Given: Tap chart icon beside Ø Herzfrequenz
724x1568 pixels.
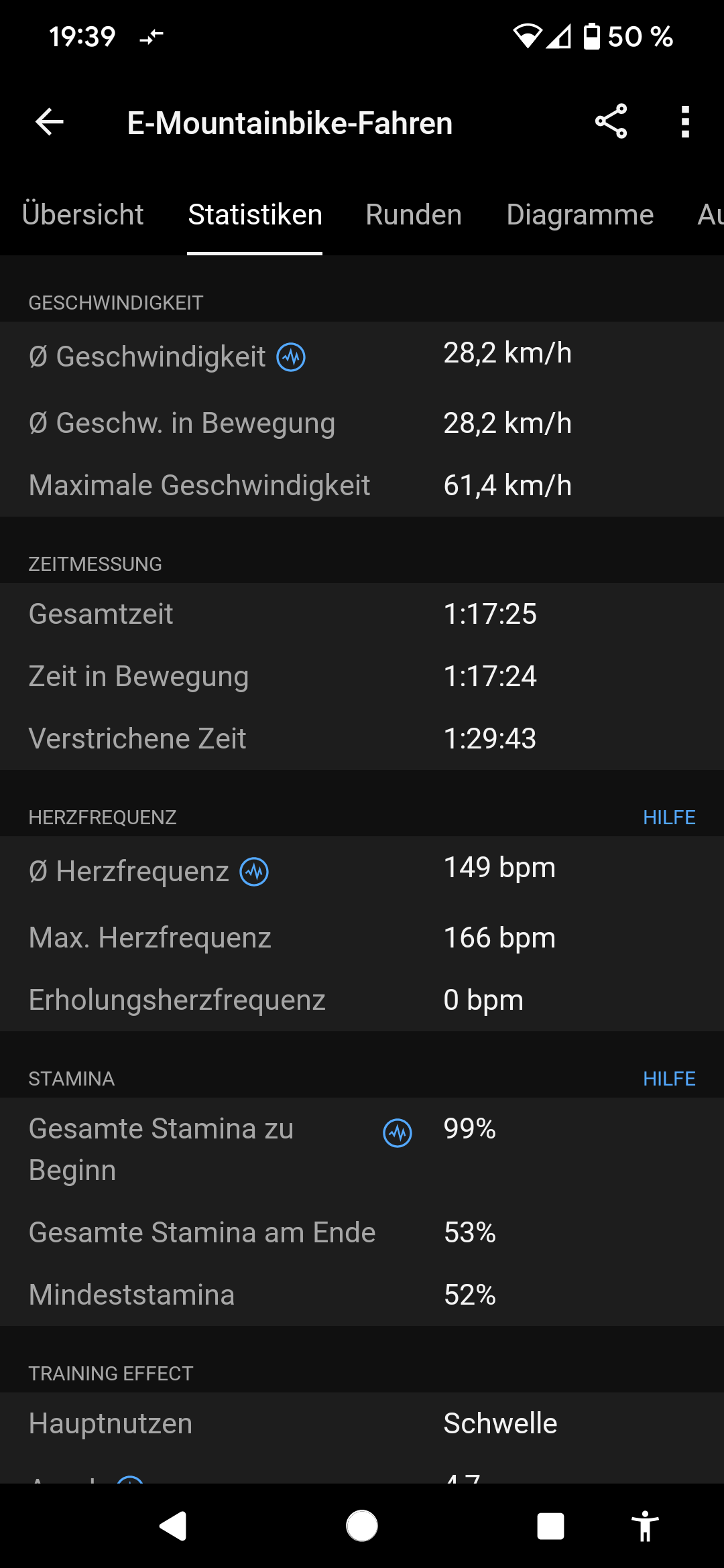Looking at the screenshot, I should [x=255, y=872].
